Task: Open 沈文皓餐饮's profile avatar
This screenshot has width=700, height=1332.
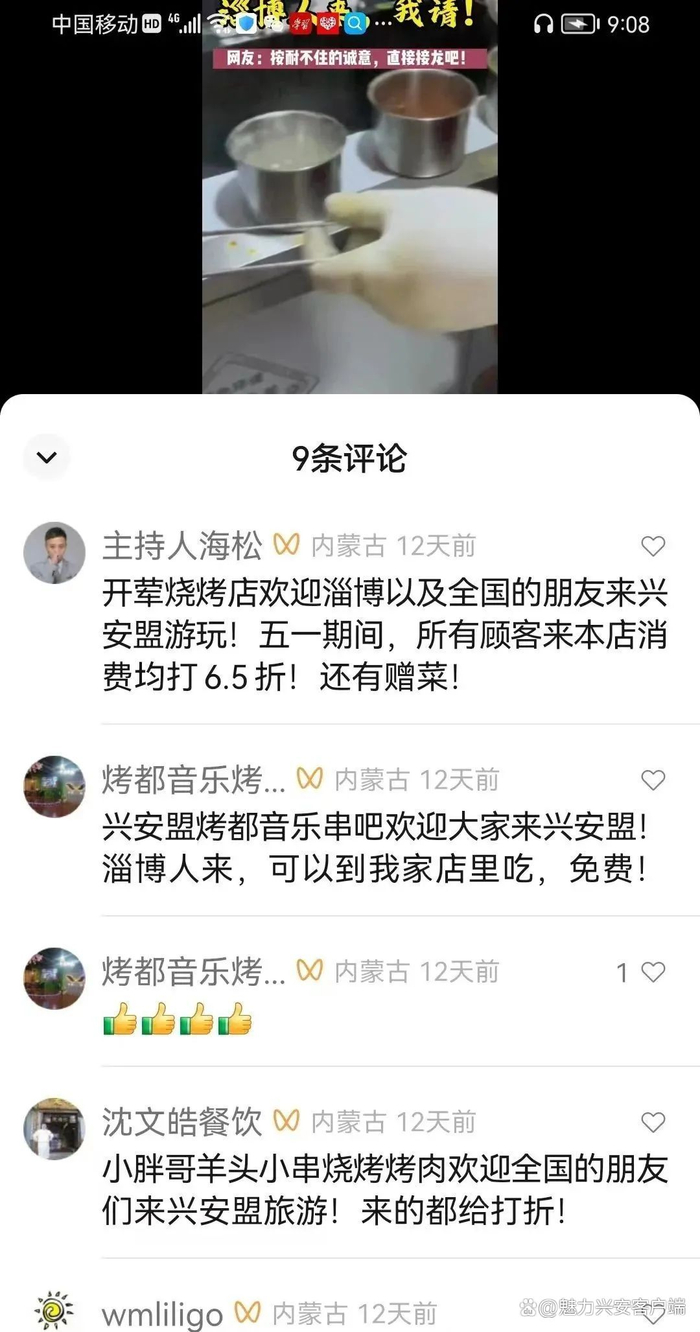Action: [54, 1128]
